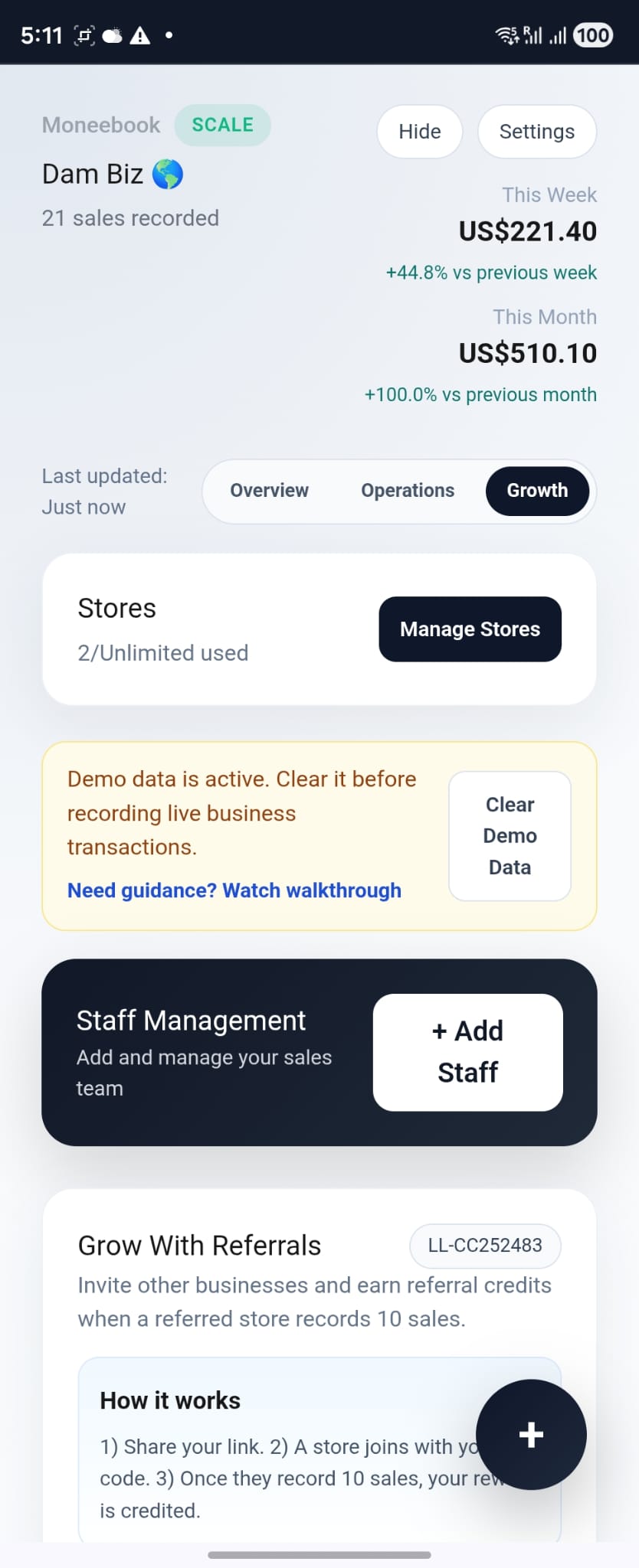This screenshot has width=639, height=1568.
Task: Tap the bottom navigation handle bar
Action: [319, 1555]
